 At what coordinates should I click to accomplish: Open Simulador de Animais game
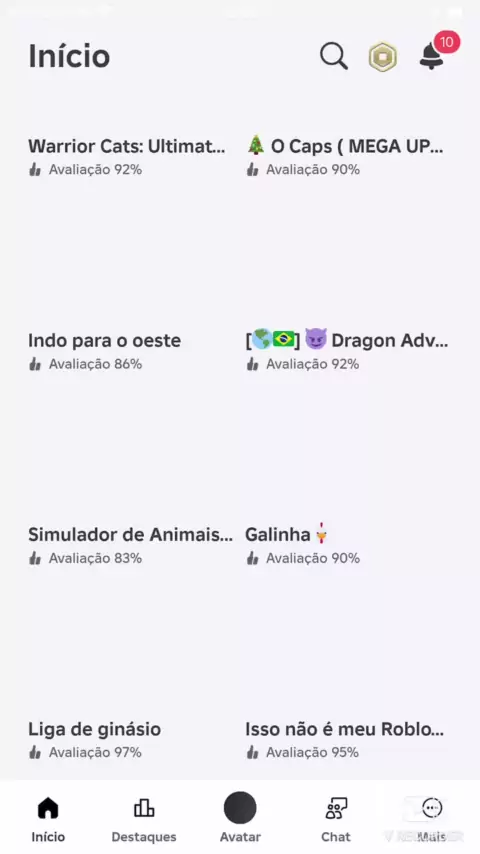pyautogui.click(x=130, y=535)
